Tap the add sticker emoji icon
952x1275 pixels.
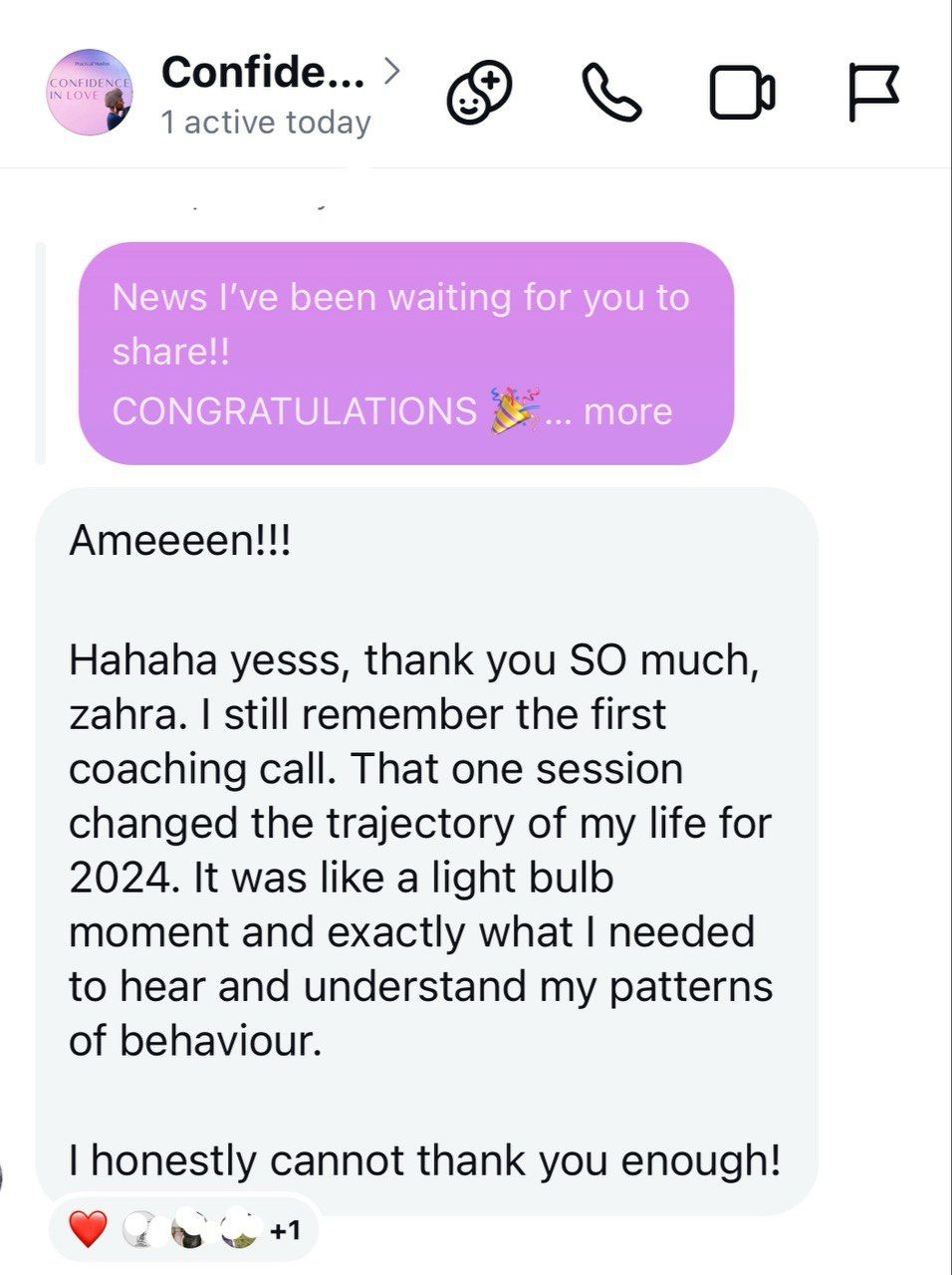click(479, 93)
